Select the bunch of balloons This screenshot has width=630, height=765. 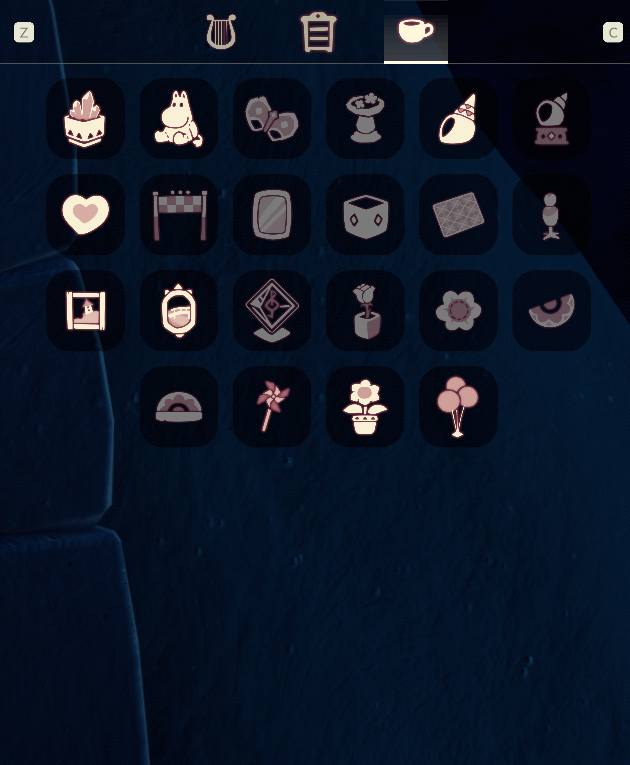pyautogui.click(x=458, y=407)
